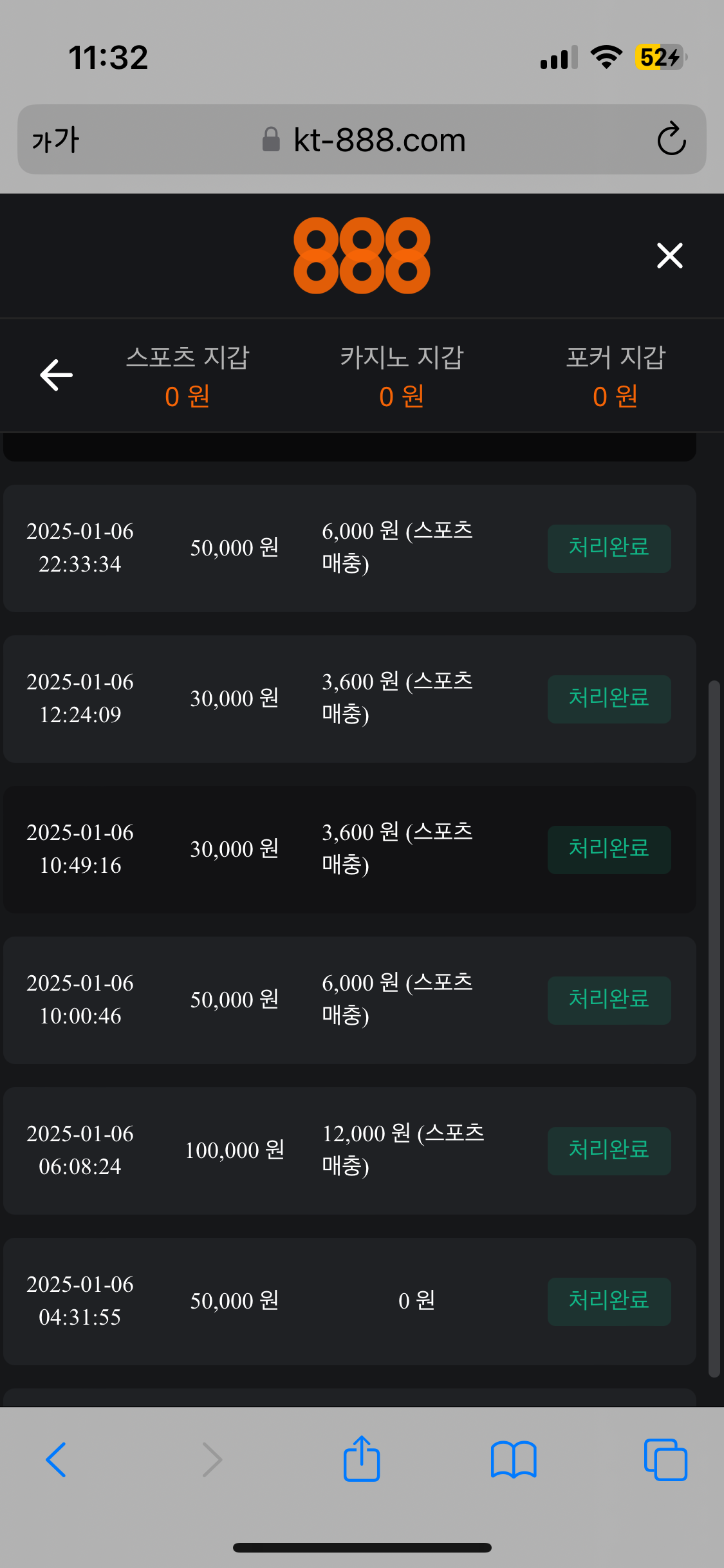The image size is (724, 1568).
Task: Open Safari bookmarks
Action: [514, 1459]
